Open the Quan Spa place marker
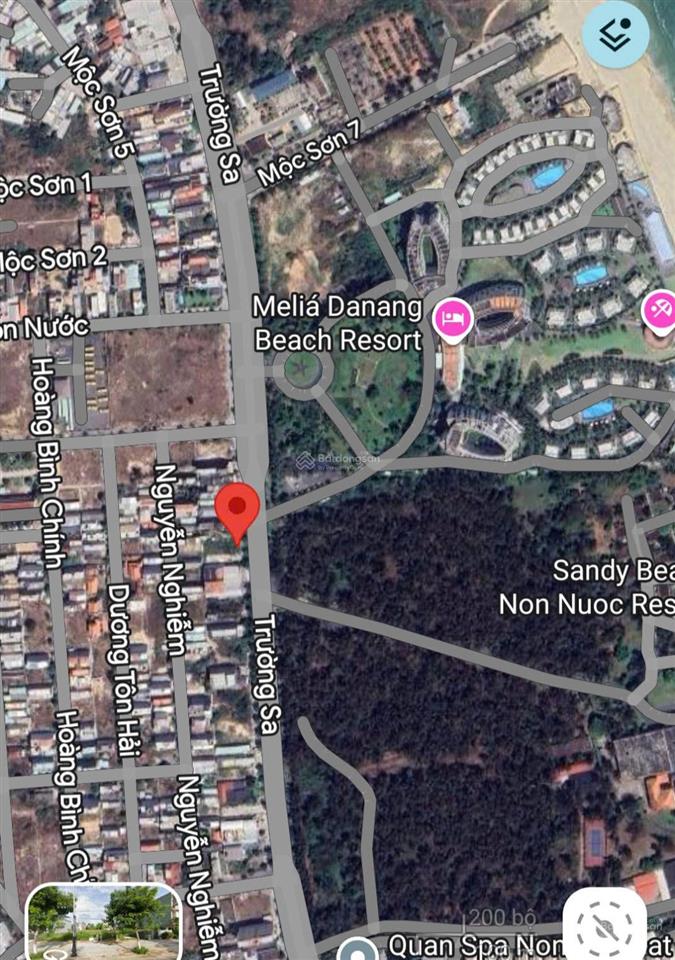Image resolution: width=675 pixels, height=960 pixels. point(357,949)
